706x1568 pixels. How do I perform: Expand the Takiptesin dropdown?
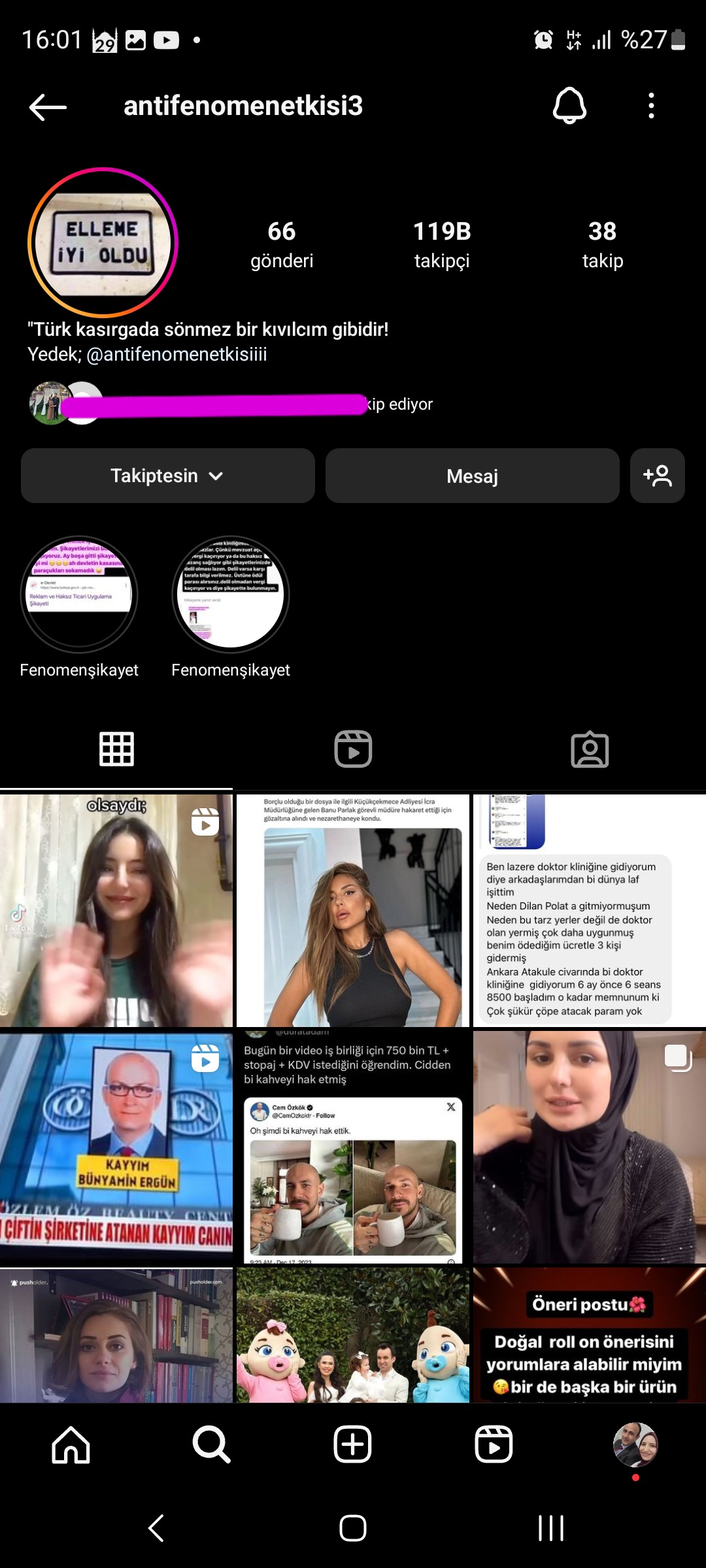167,476
